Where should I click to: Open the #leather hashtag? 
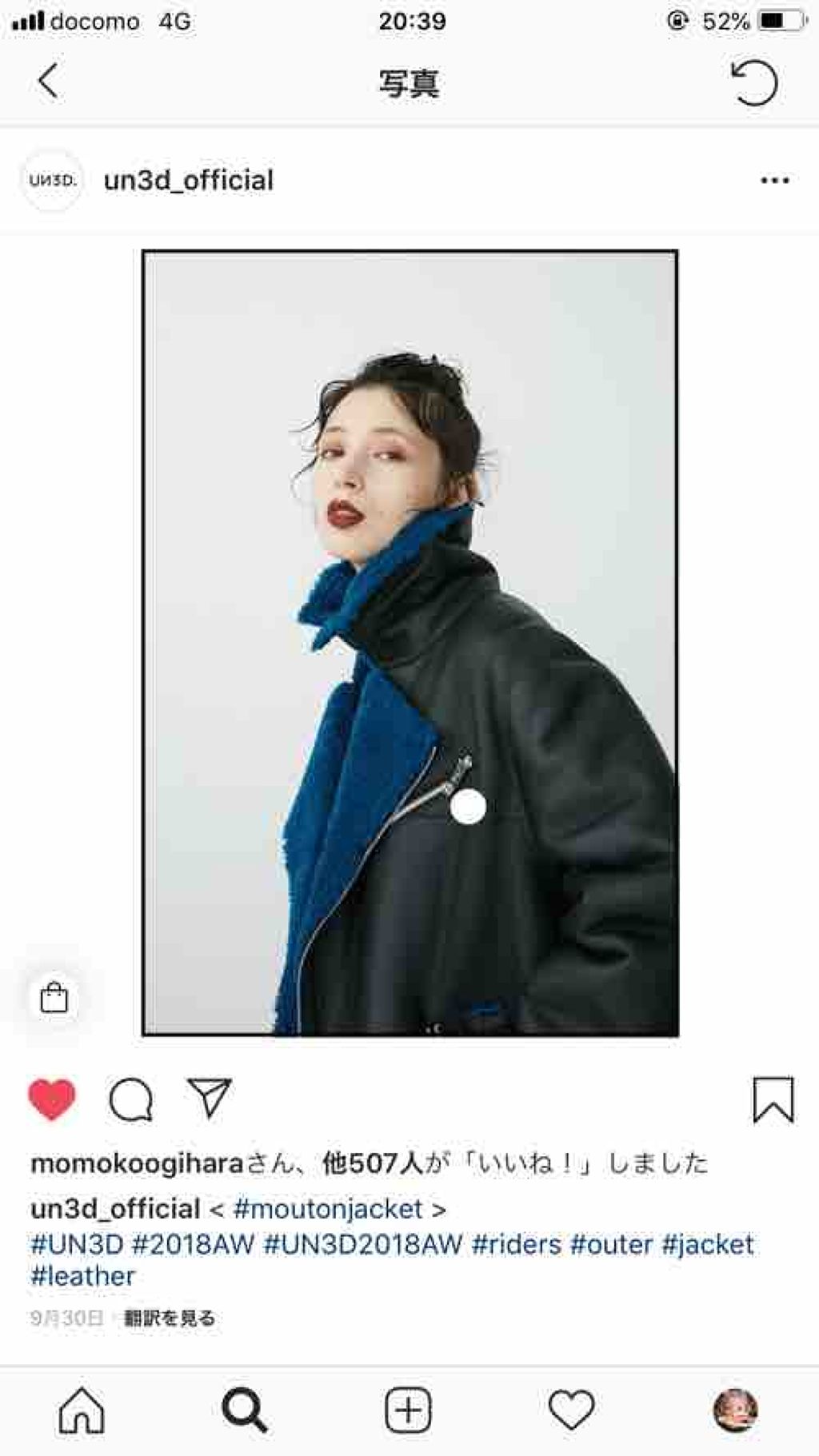point(83,1276)
